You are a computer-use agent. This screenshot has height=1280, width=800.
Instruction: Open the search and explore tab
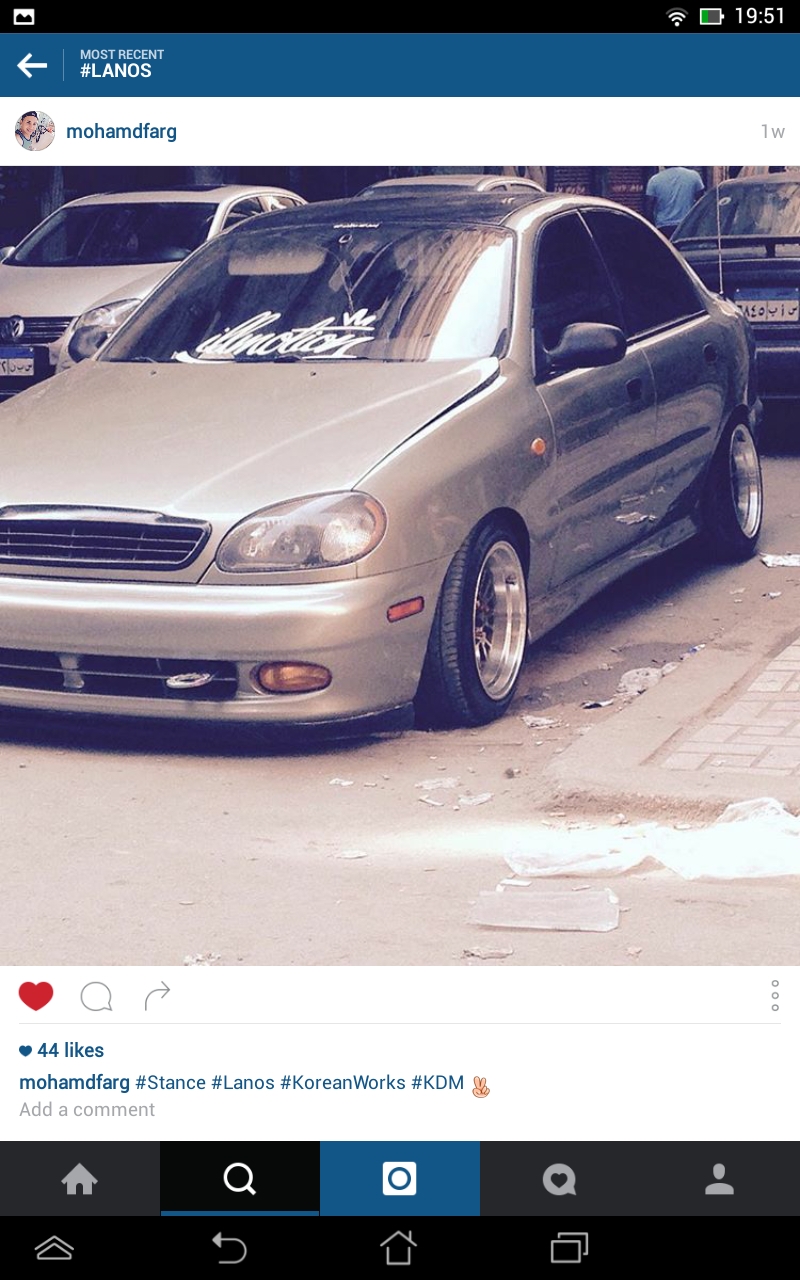(x=240, y=1180)
